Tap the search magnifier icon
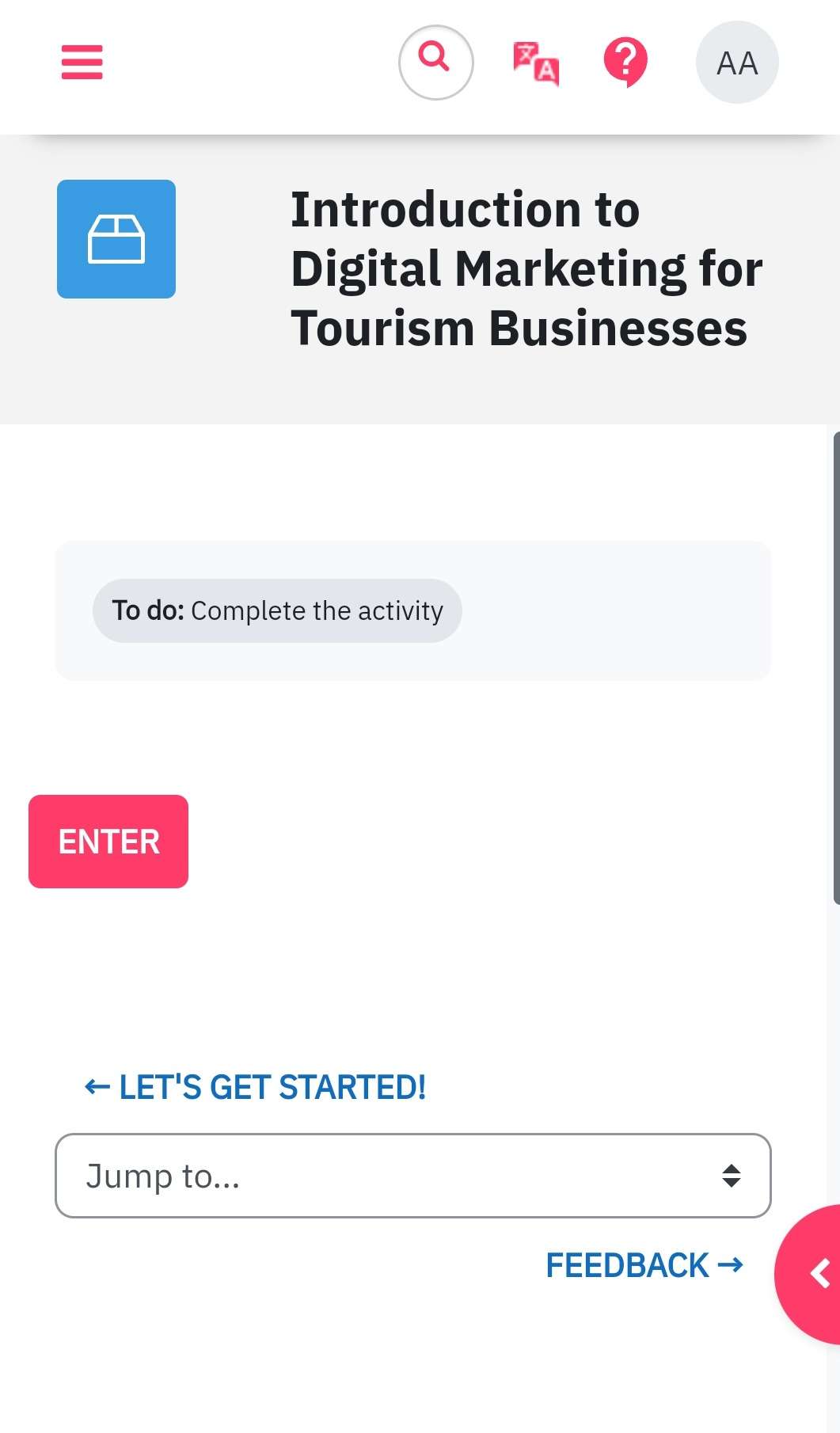 pyautogui.click(x=435, y=63)
